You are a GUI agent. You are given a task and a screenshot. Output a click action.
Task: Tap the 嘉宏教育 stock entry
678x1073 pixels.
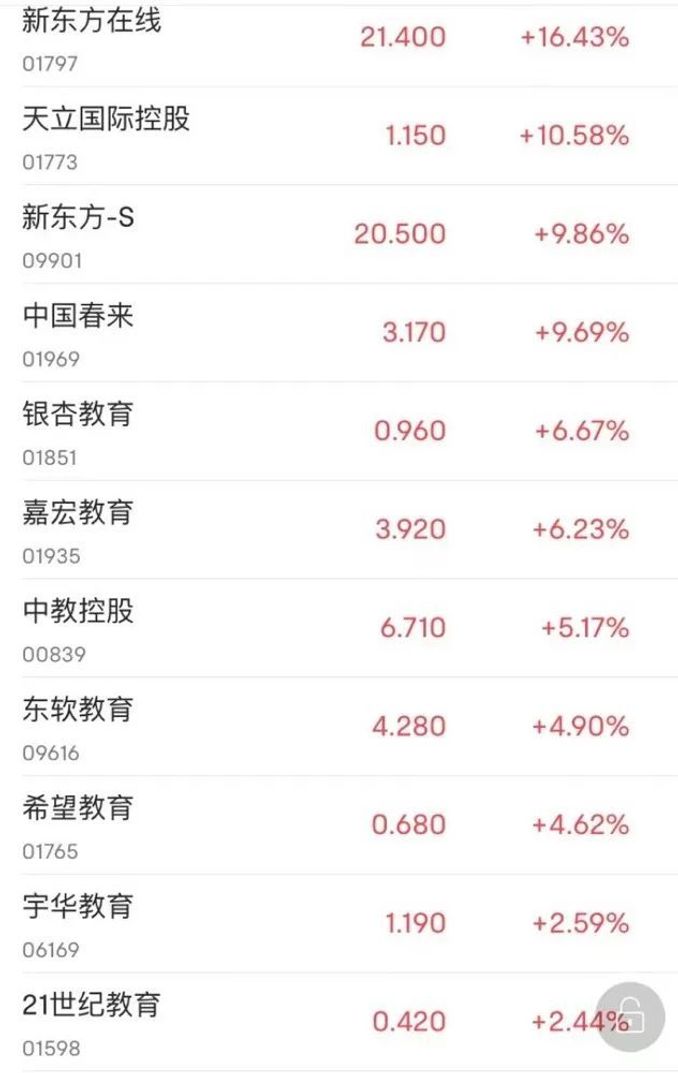77,513
